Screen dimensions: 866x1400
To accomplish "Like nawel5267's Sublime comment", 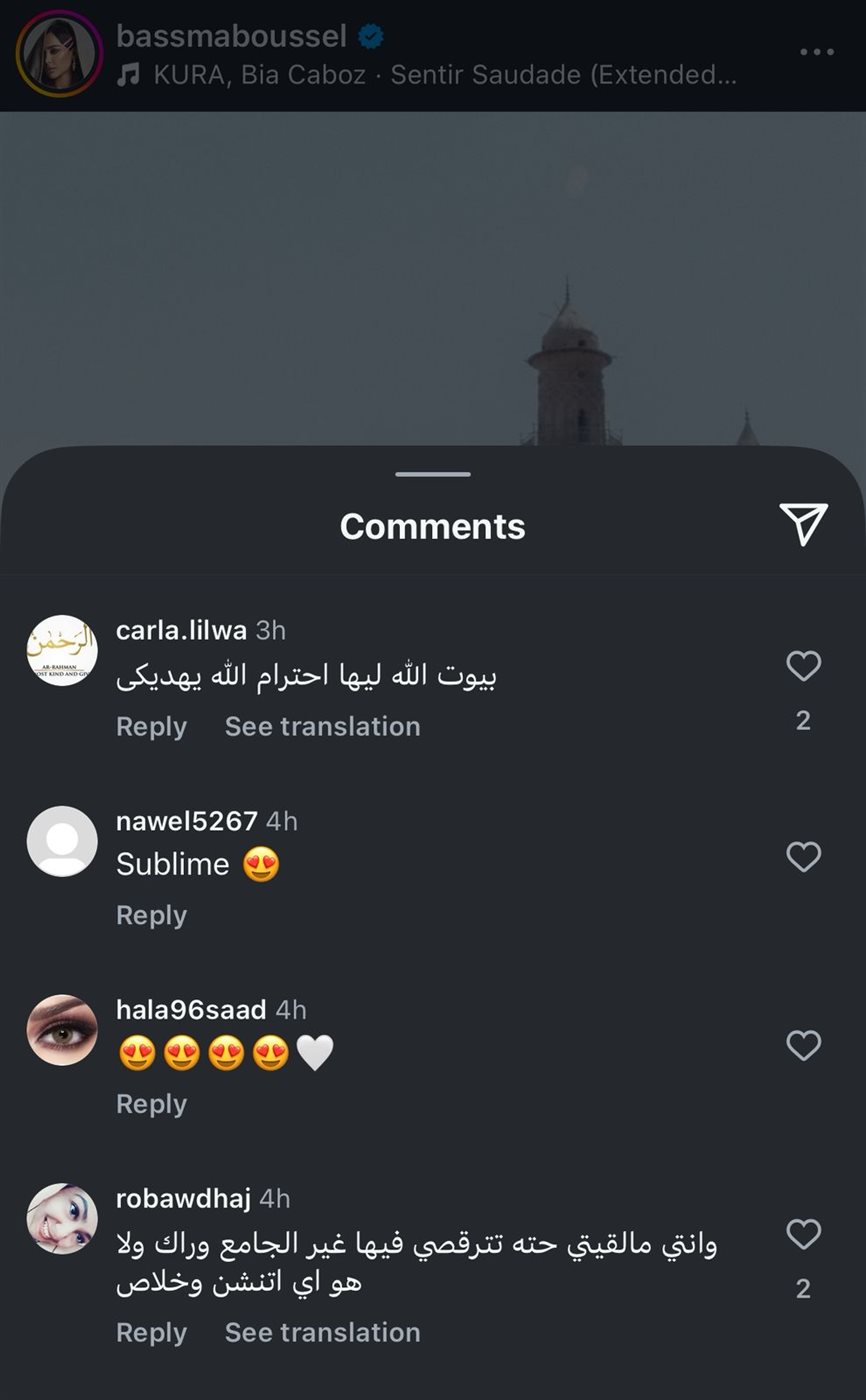I will coord(803,855).
